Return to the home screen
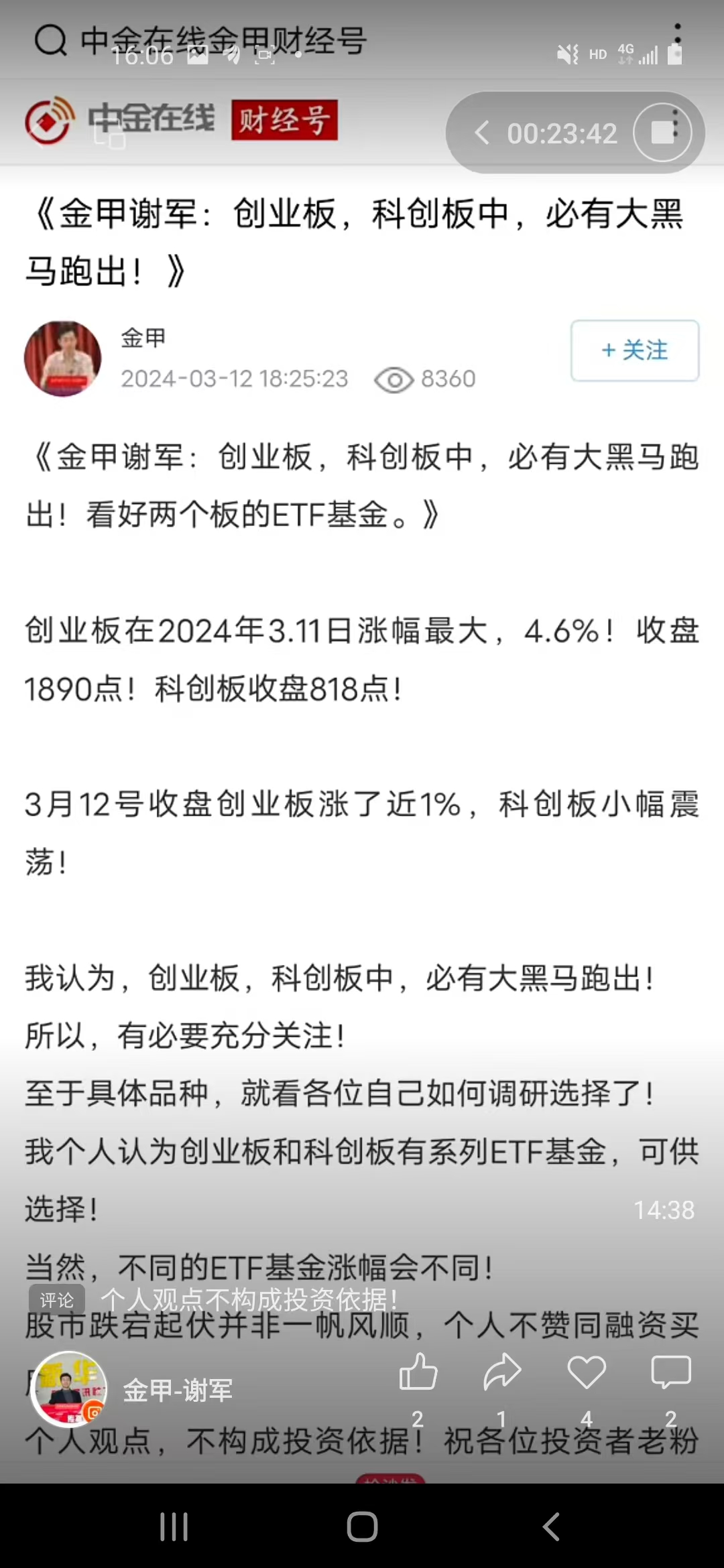Screen dimensions: 724x1568 pos(362,1527)
